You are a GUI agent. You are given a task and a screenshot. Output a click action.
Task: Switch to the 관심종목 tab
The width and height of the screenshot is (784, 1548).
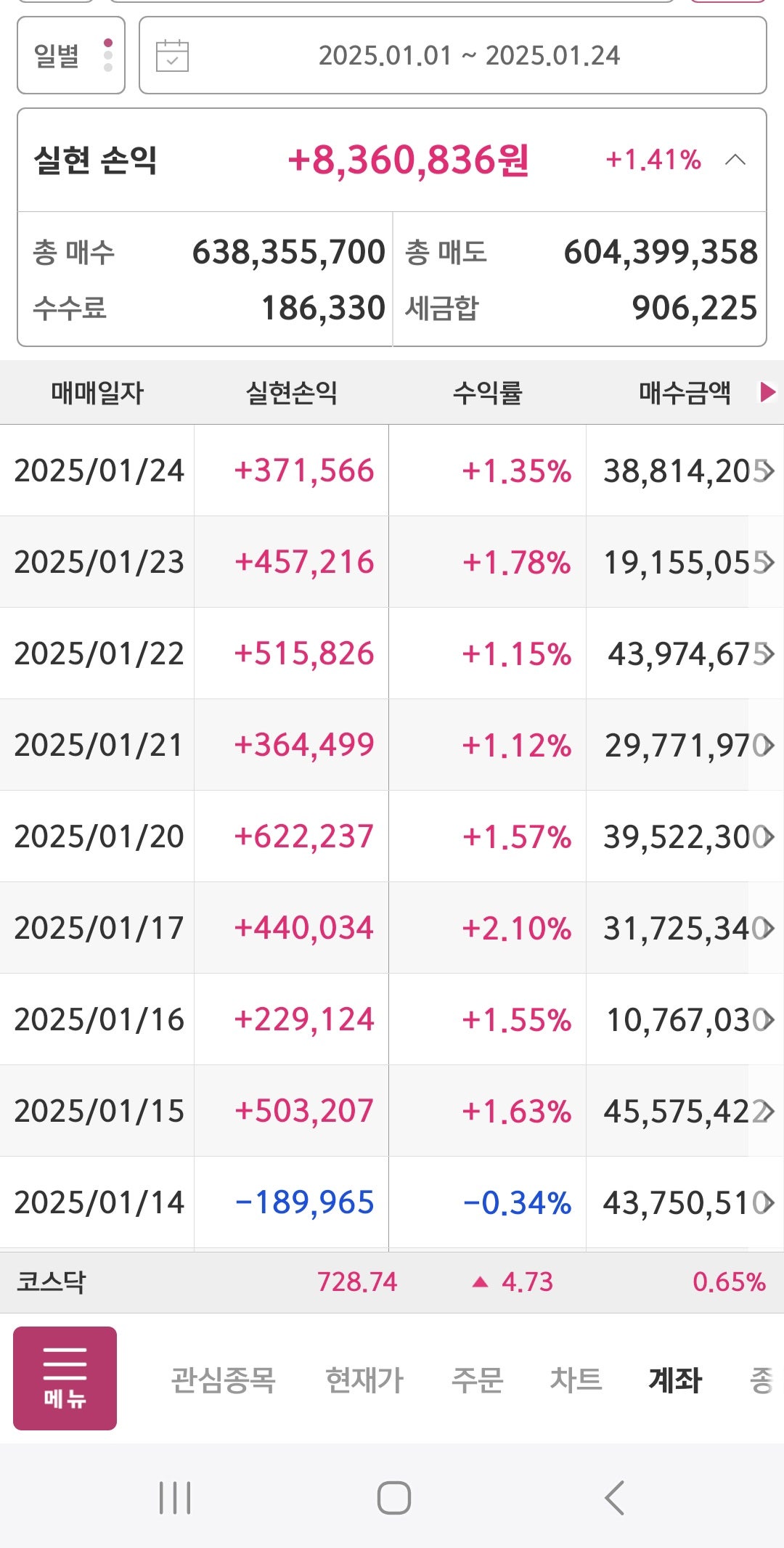pos(223,1380)
